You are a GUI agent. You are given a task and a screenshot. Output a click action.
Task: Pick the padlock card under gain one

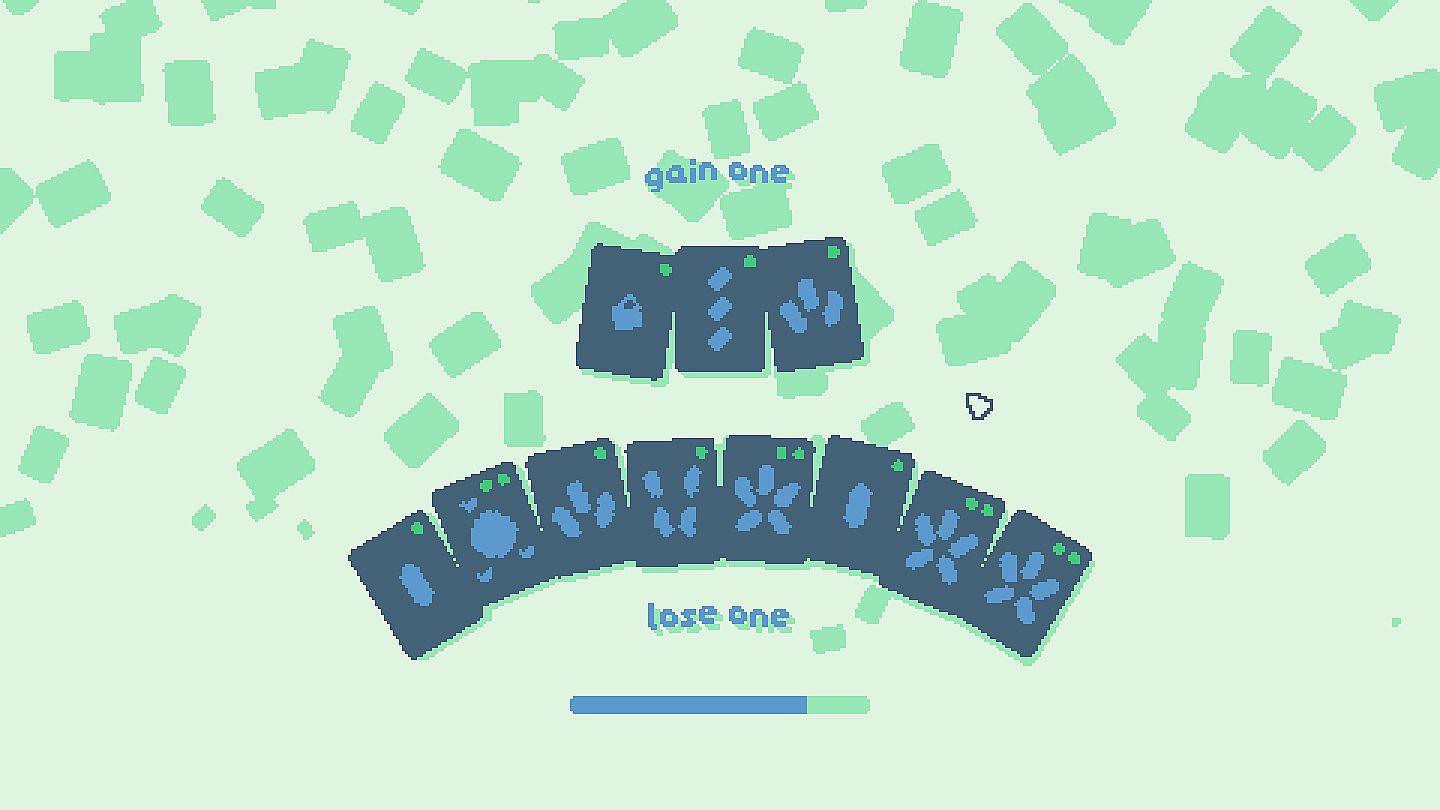pyautogui.click(x=626, y=312)
